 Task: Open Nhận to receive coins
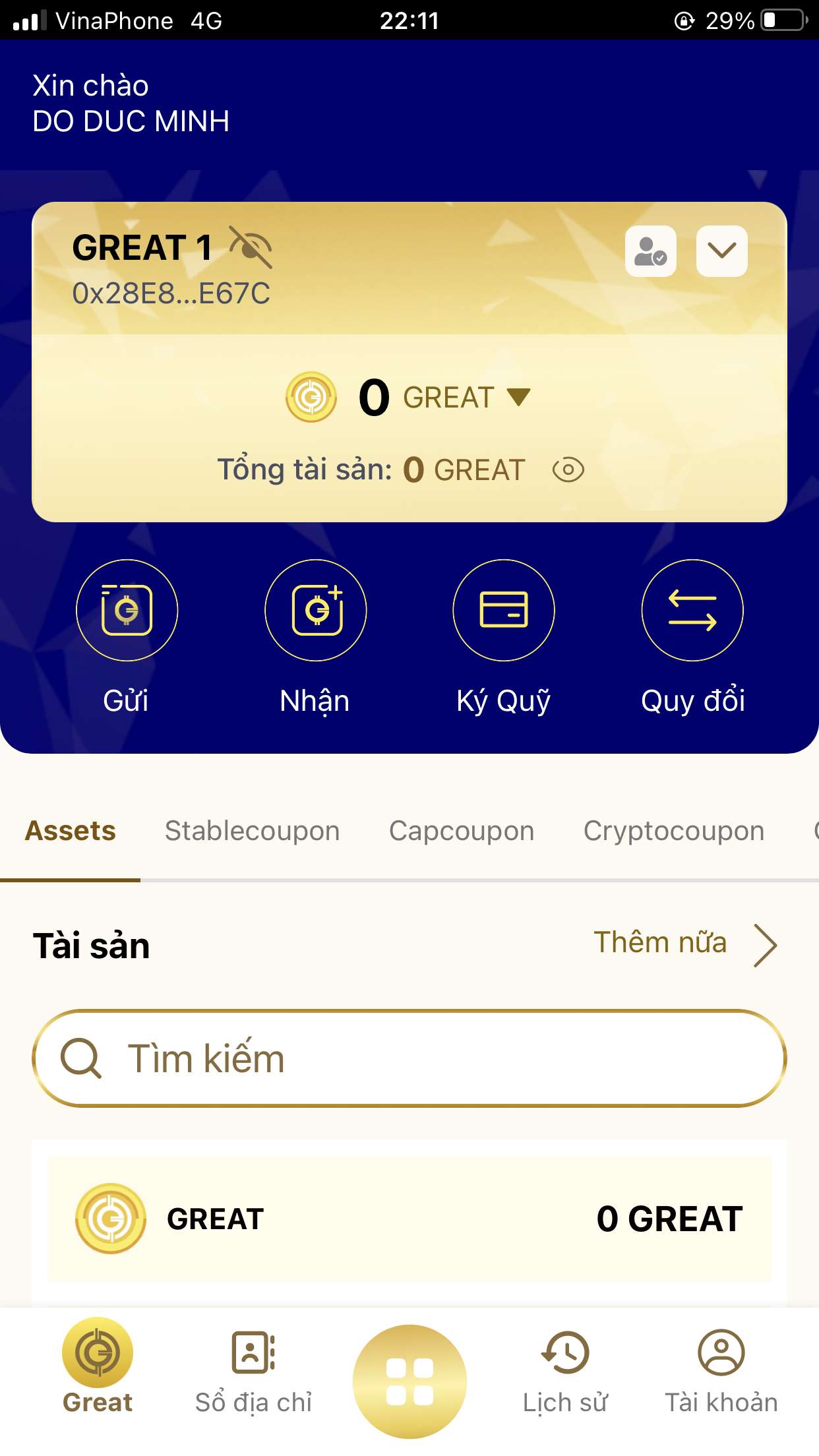click(x=315, y=611)
